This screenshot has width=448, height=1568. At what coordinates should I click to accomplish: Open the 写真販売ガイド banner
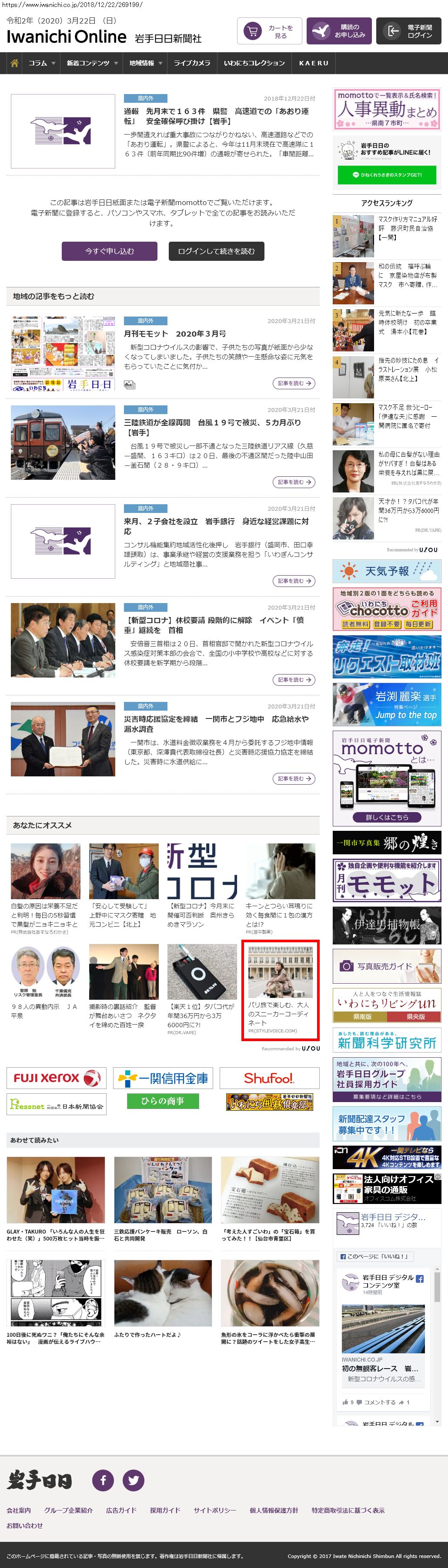point(387,965)
